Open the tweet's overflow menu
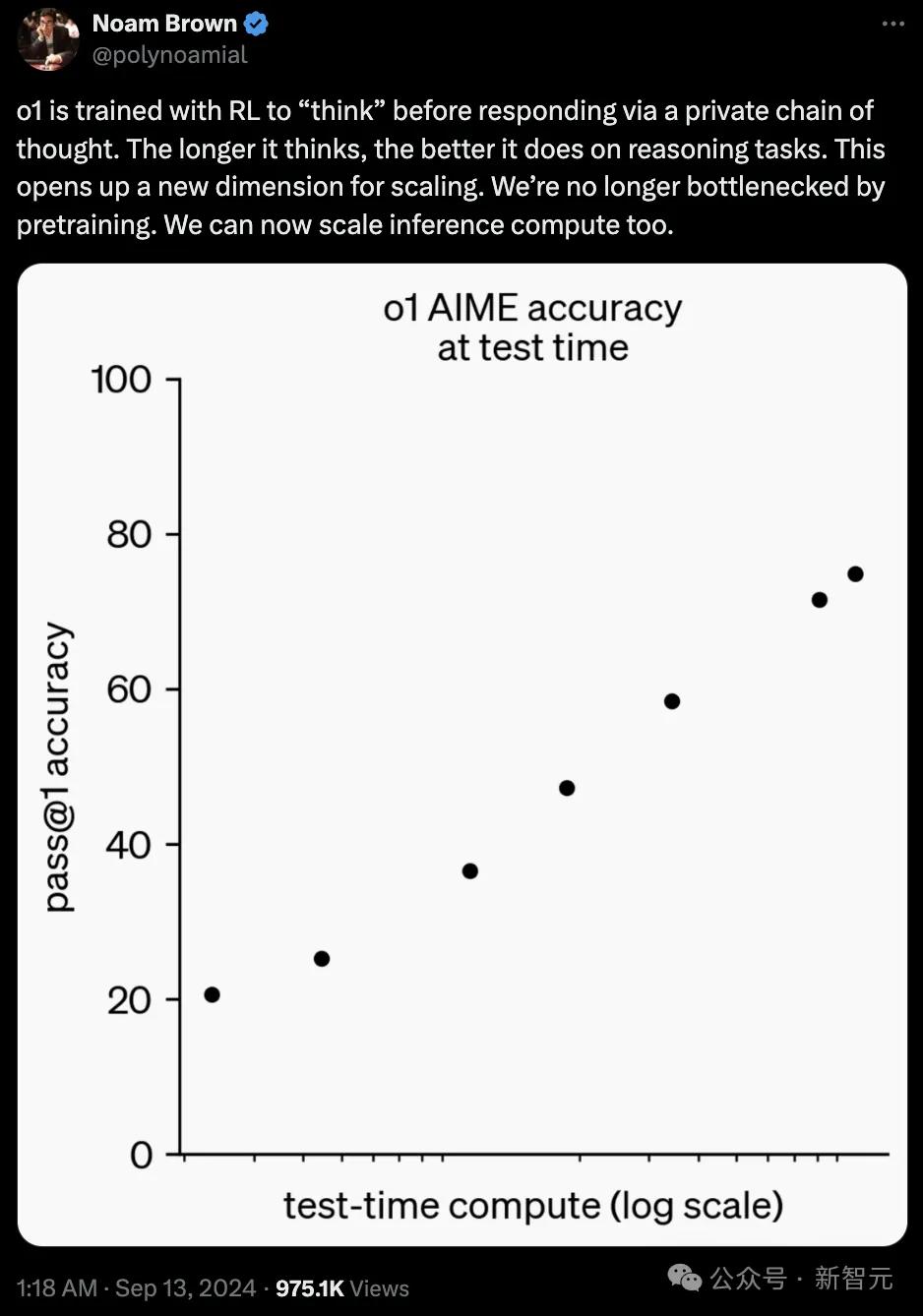The width and height of the screenshot is (923, 1316). 892,25
